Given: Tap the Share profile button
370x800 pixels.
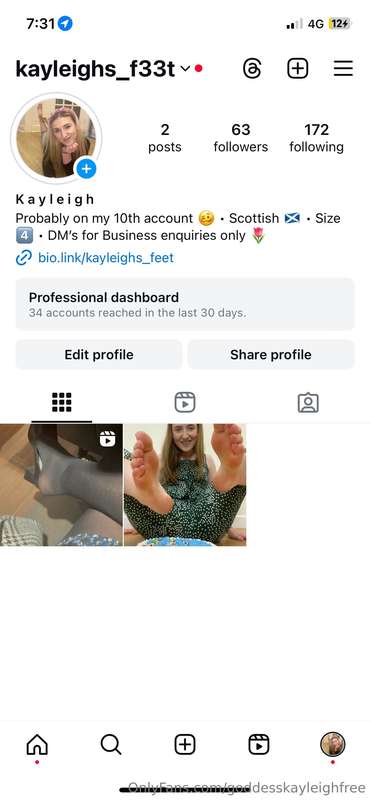Looking at the screenshot, I should click(270, 355).
